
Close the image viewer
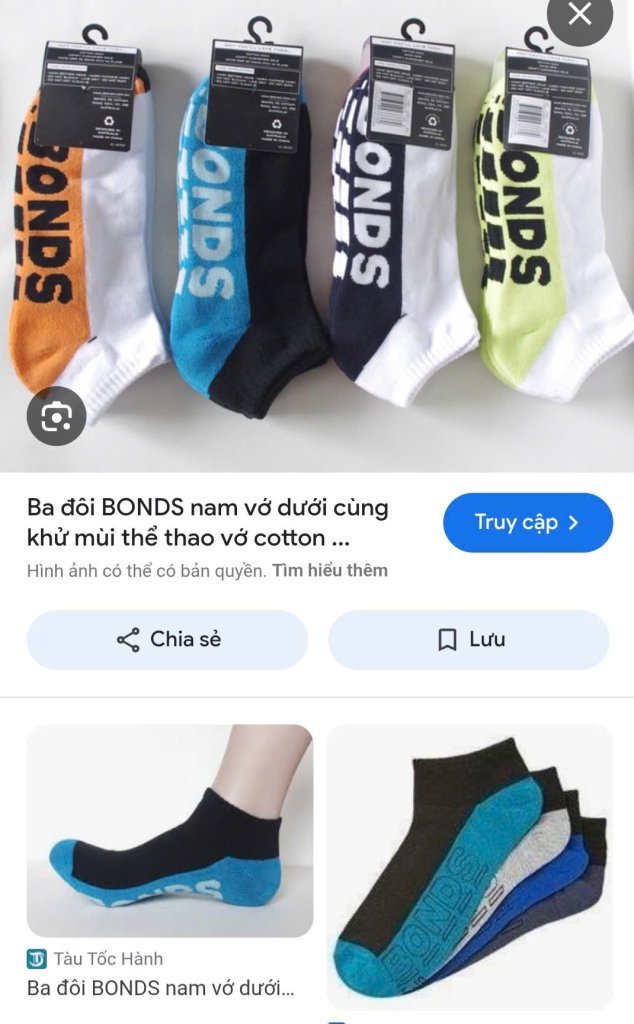[580, 15]
